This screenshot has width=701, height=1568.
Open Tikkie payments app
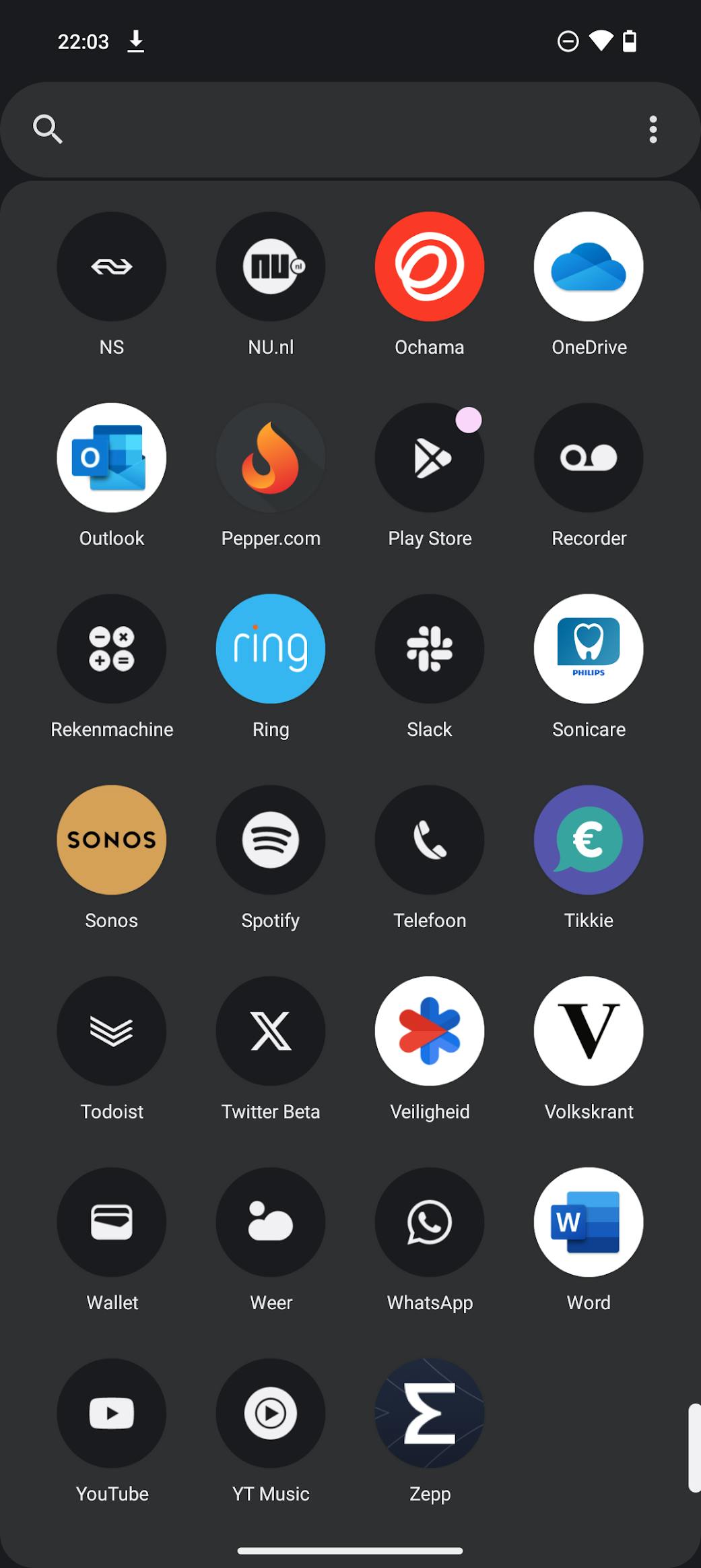[x=589, y=840]
